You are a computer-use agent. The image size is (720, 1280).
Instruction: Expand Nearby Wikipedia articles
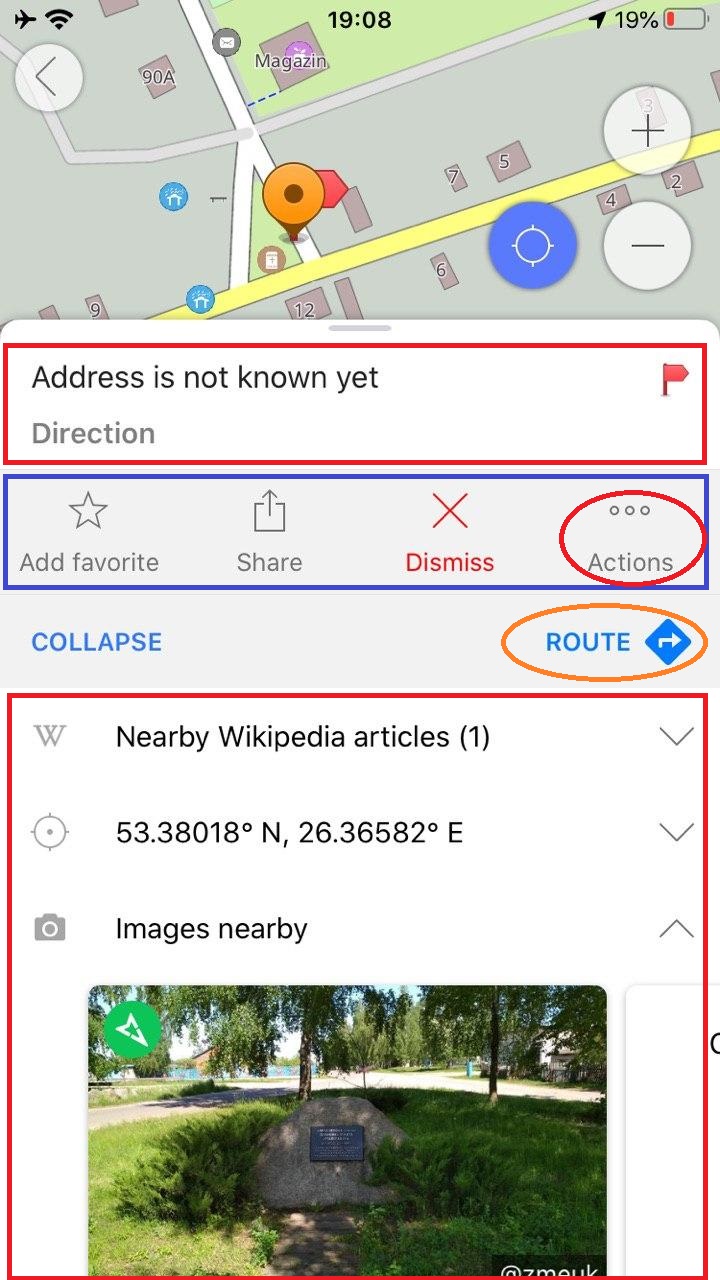tap(676, 737)
